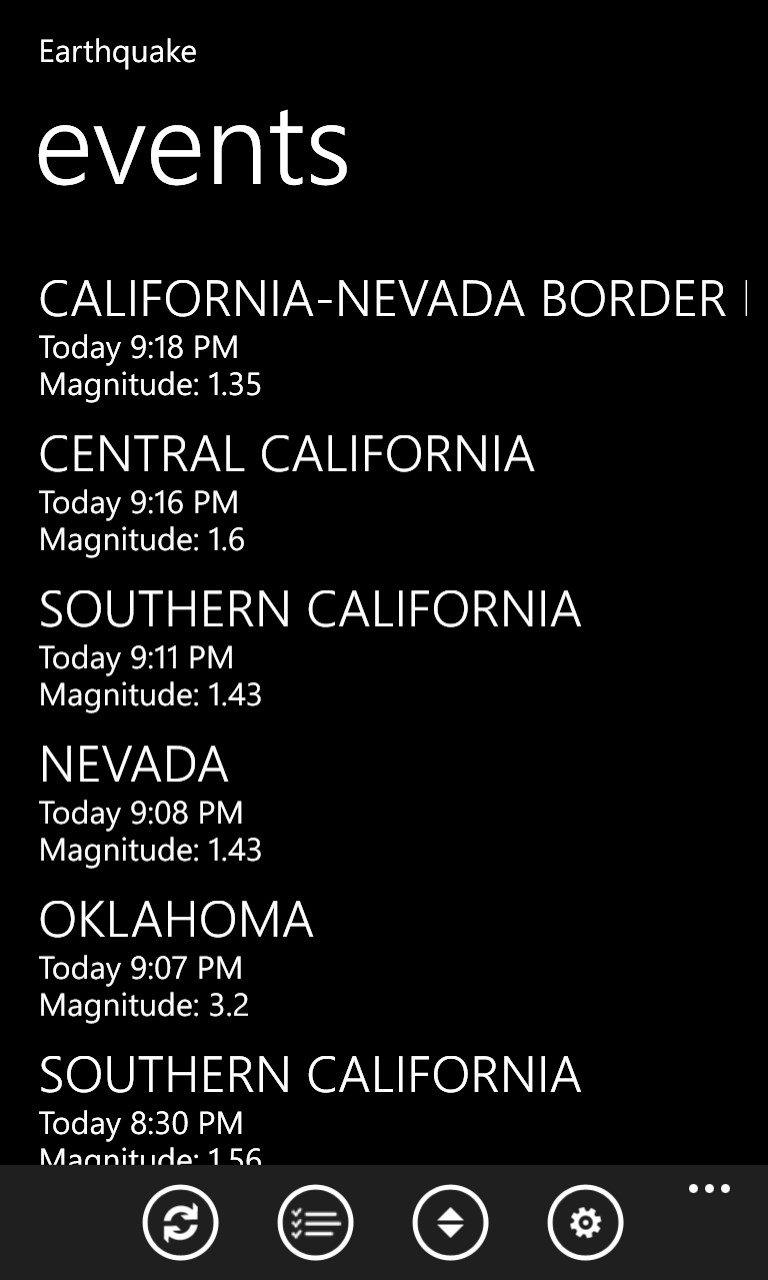Viewport: 768px width, 1280px height.
Task: Tap the sort up-down arrows icon
Action: 450,1222
